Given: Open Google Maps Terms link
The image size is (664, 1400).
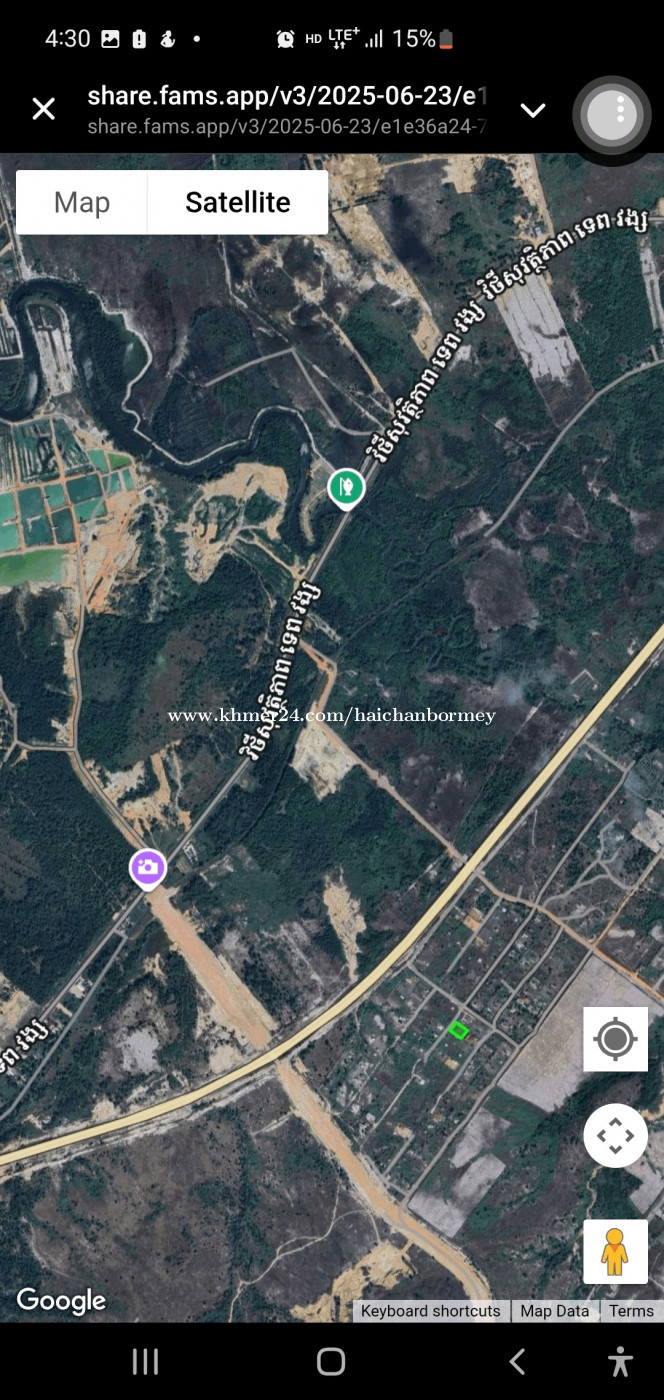Looking at the screenshot, I should (631, 1311).
